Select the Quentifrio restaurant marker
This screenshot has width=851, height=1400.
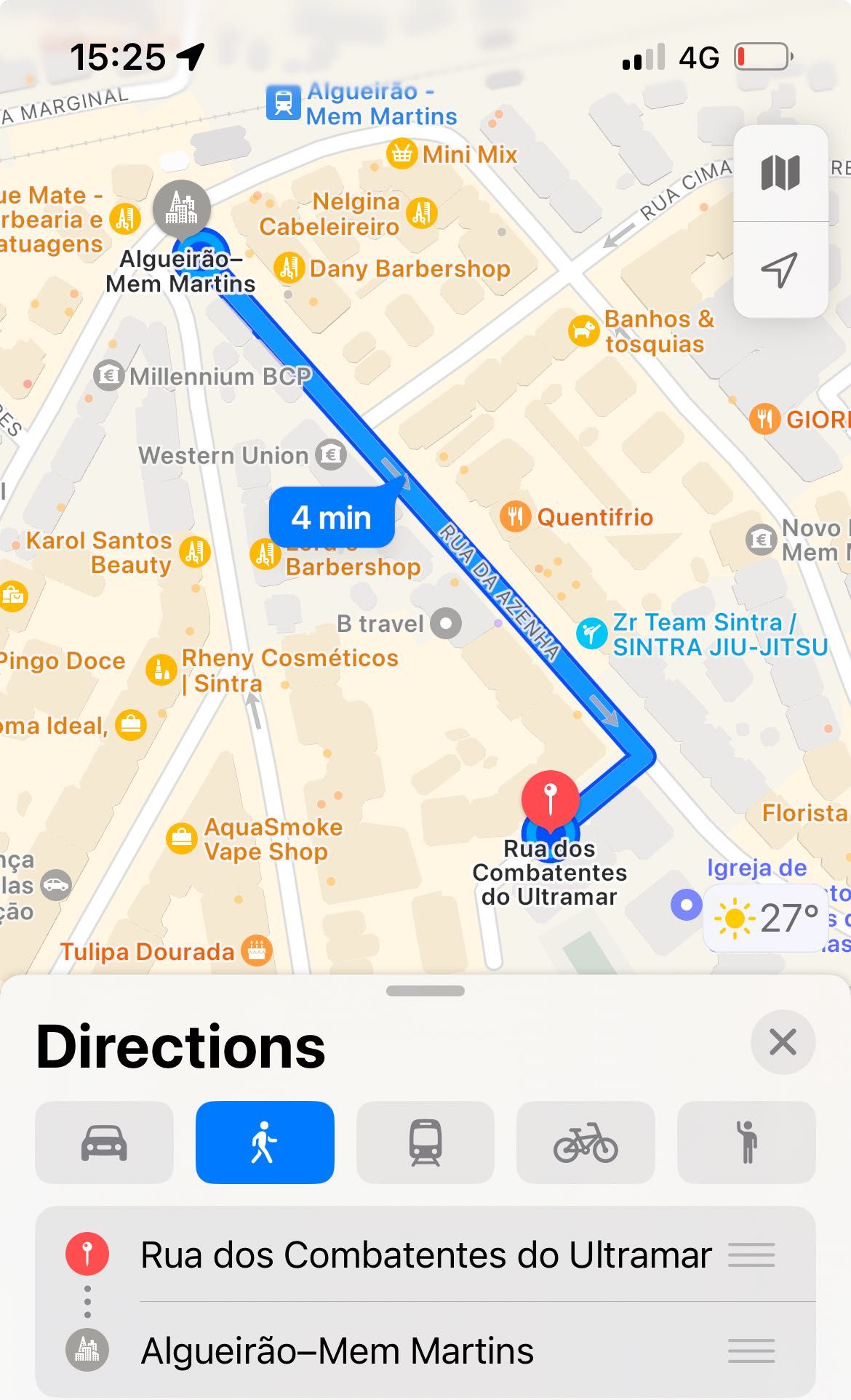(x=515, y=517)
